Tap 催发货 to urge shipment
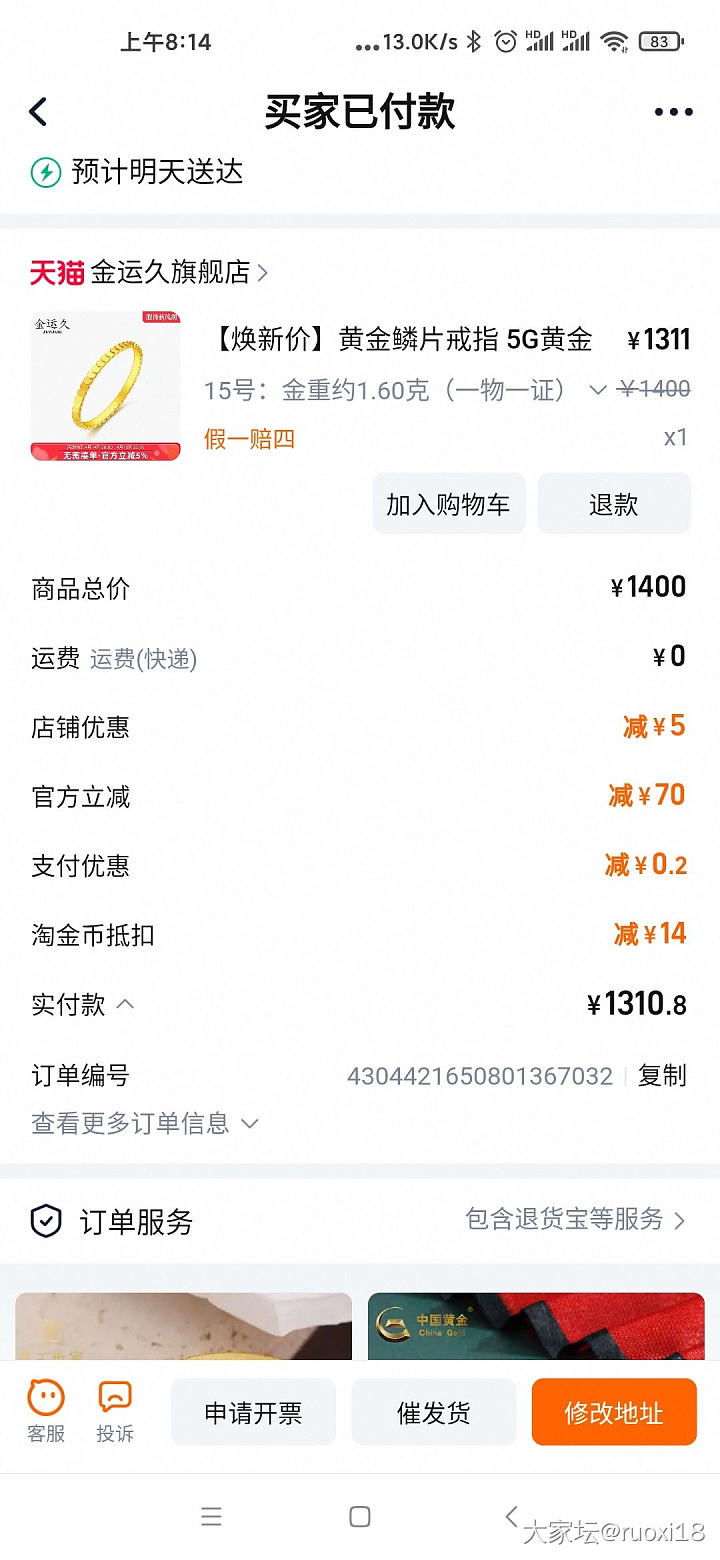Image resolution: width=720 pixels, height=1560 pixels. click(433, 1412)
